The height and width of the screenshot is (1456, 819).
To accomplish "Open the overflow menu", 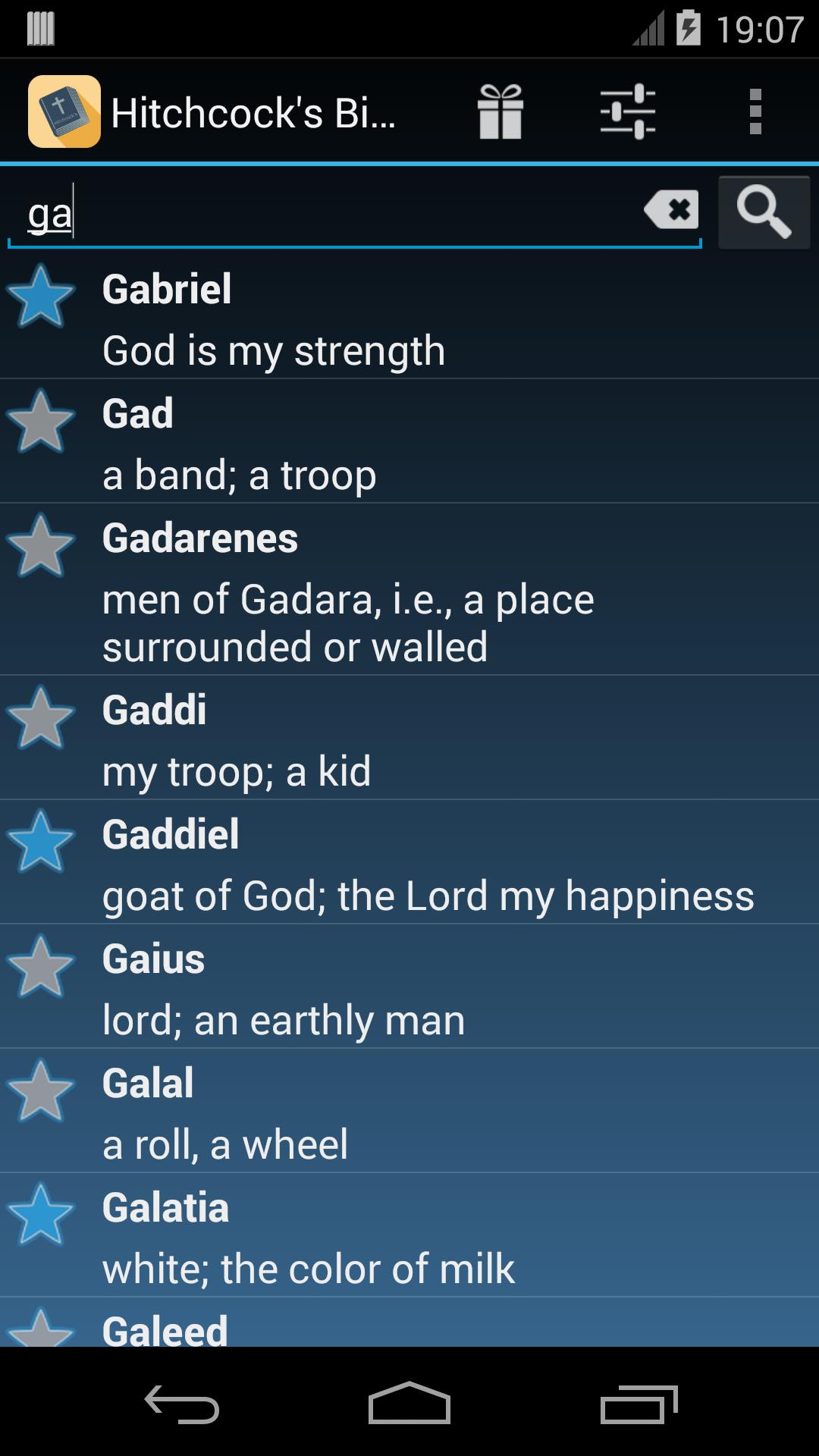I will click(x=755, y=111).
